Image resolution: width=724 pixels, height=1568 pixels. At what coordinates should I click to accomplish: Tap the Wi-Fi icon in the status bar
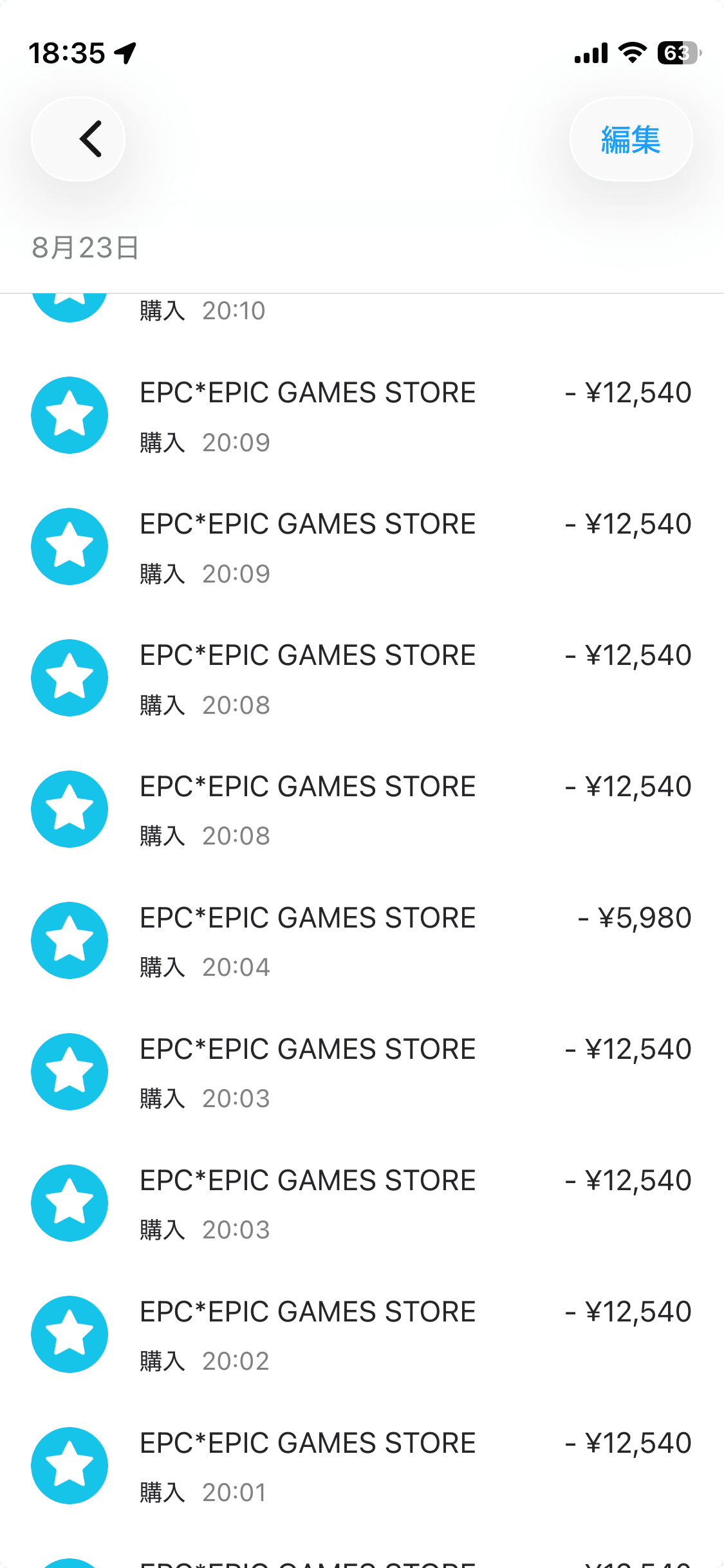click(x=631, y=53)
